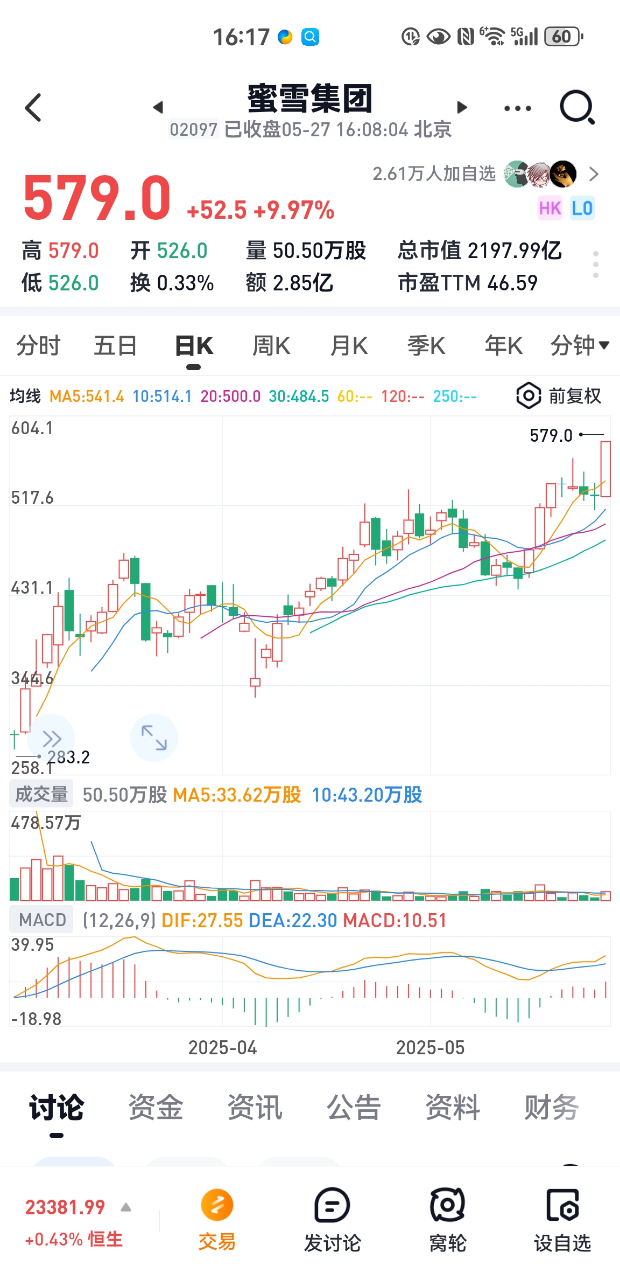Switch to the 分时 chart tab
This screenshot has width=620, height=1280.
[x=38, y=346]
